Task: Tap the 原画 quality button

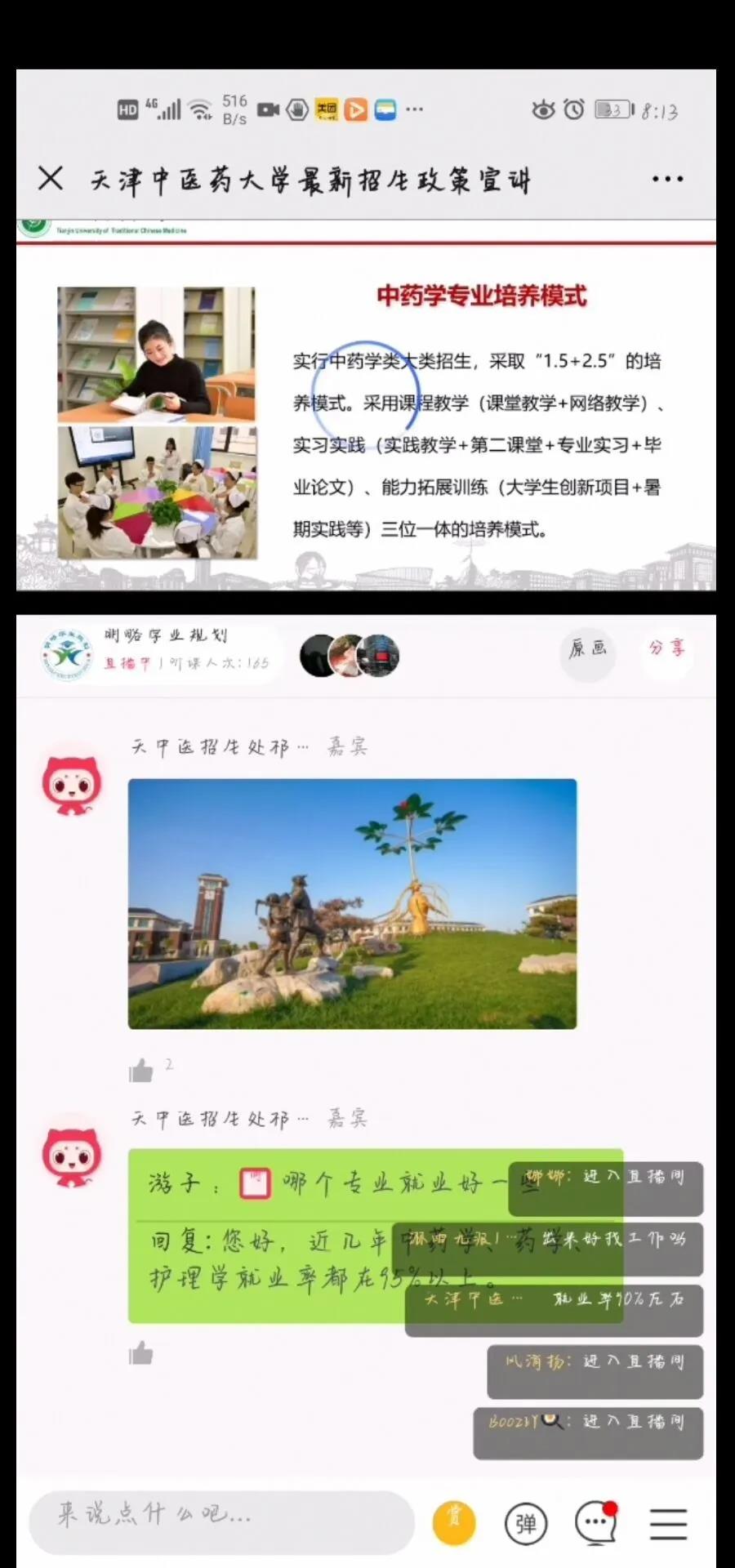Action: (x=589, y=649)
